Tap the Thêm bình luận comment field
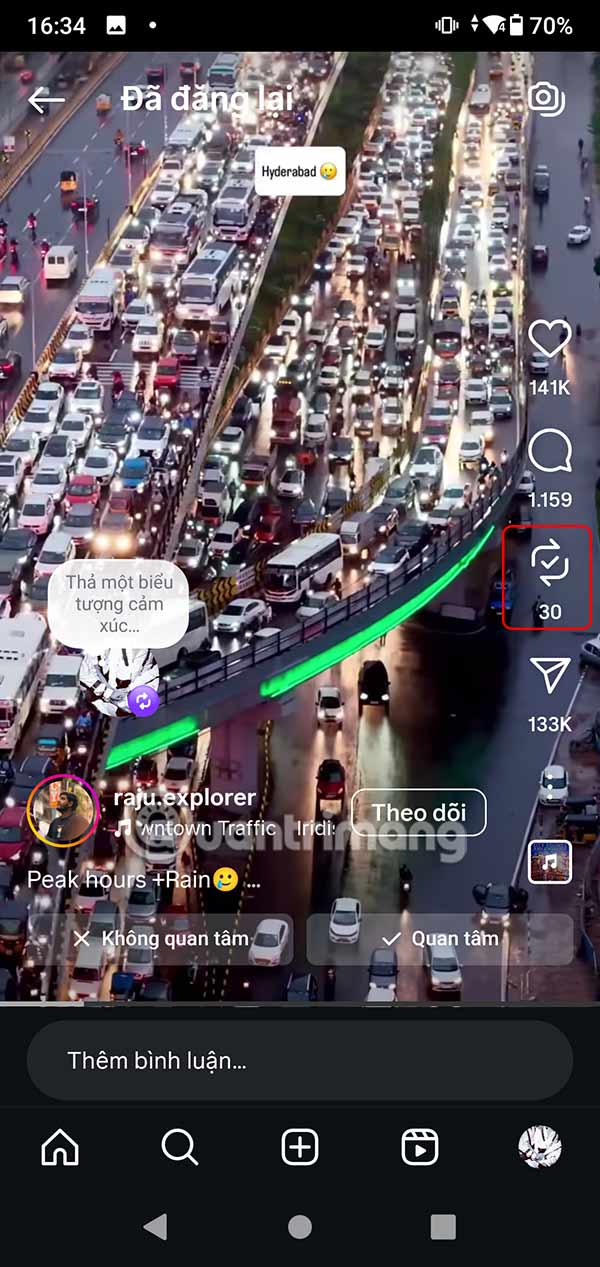Viewport: 600px width, 1267px height. tap(299, 1061)
